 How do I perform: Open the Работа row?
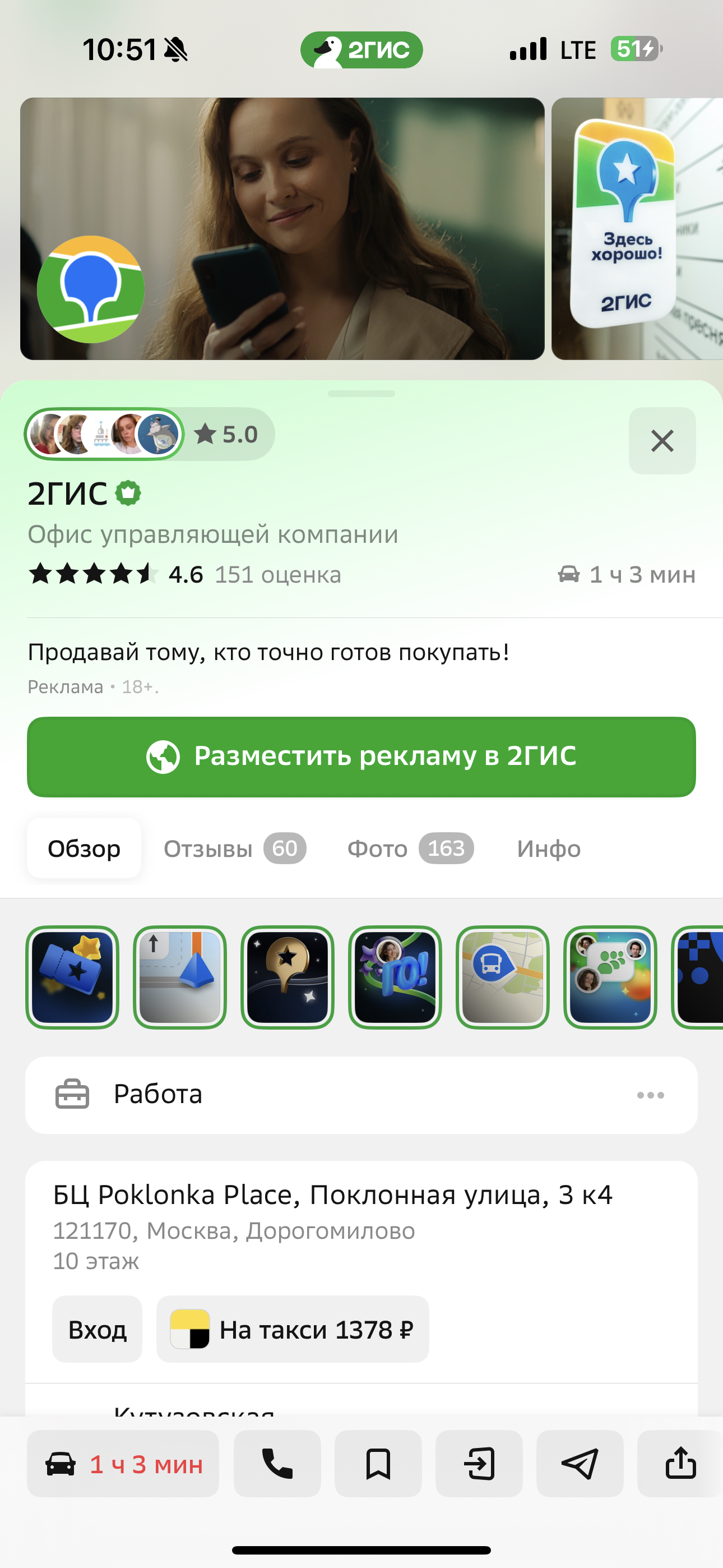click(x=361, y=1095)
